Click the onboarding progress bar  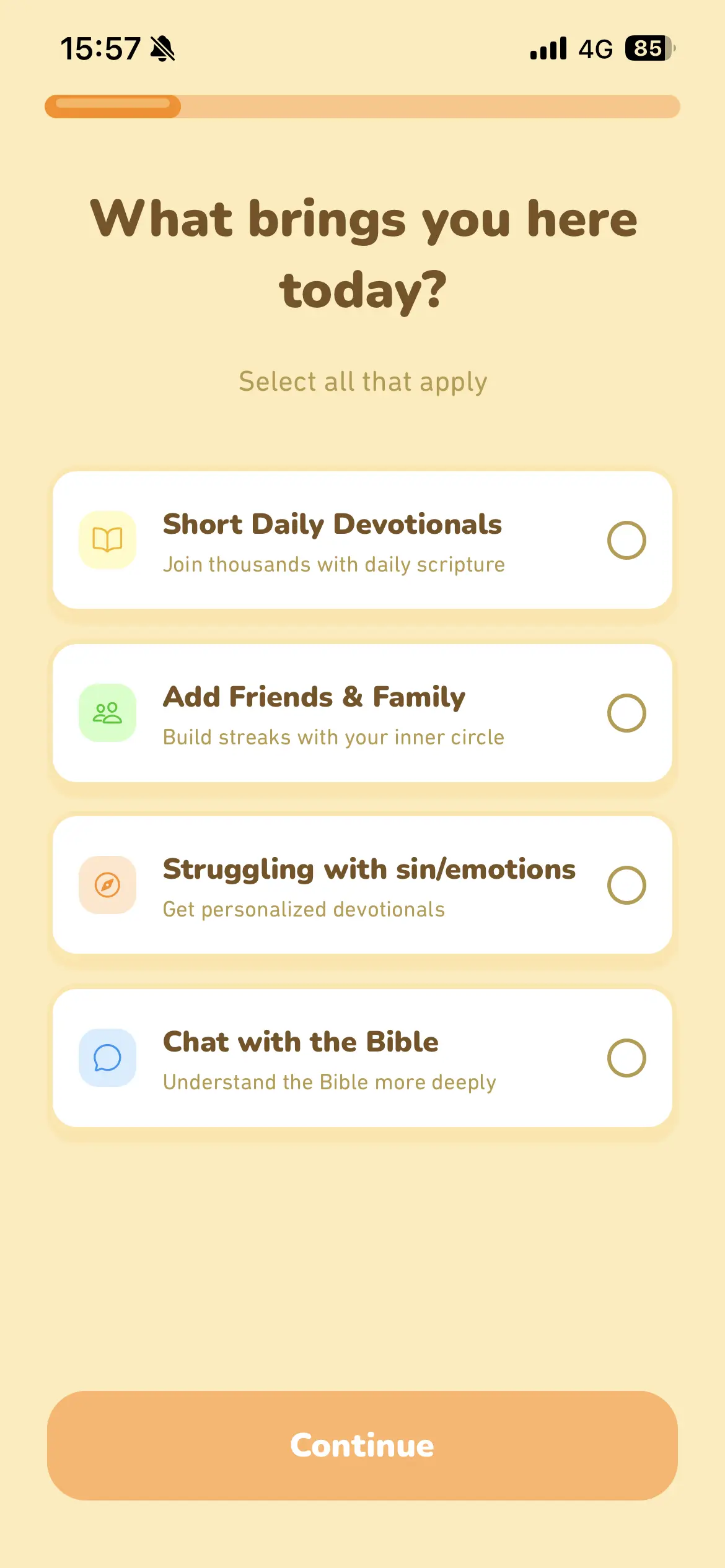tap(362, 106)
